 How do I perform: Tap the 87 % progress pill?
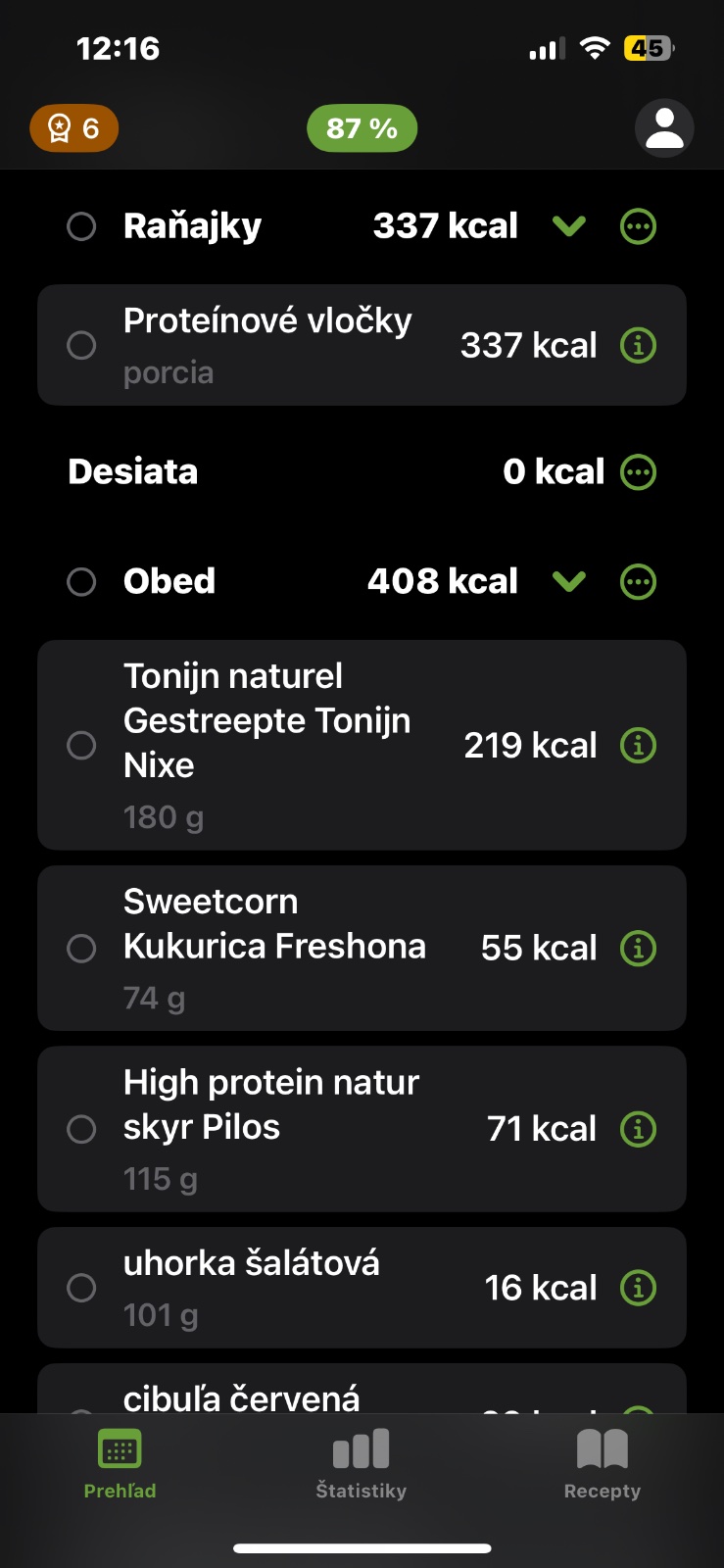click(x=362, y=128)
